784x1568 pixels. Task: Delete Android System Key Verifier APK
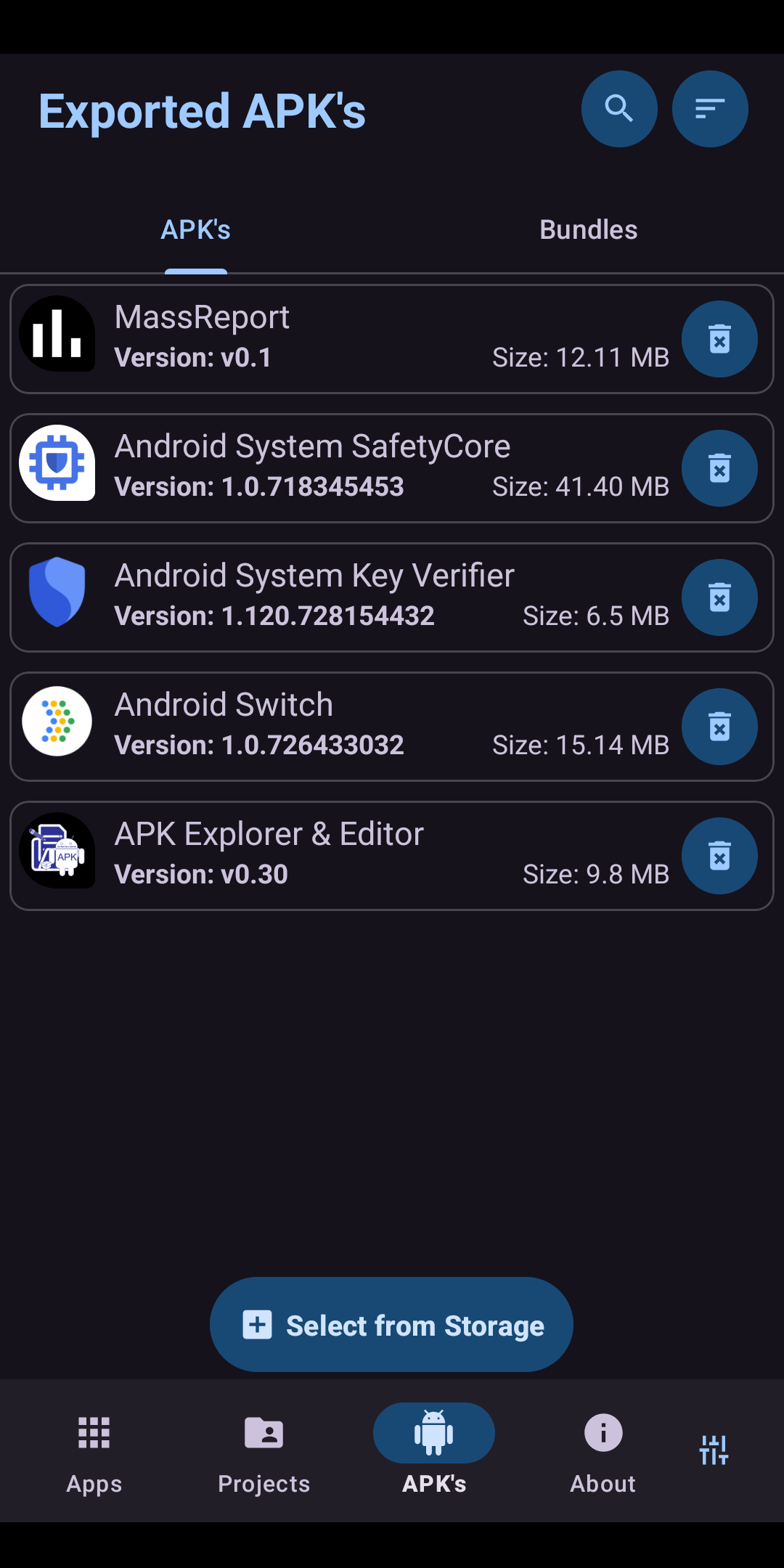tap(719, 597)
